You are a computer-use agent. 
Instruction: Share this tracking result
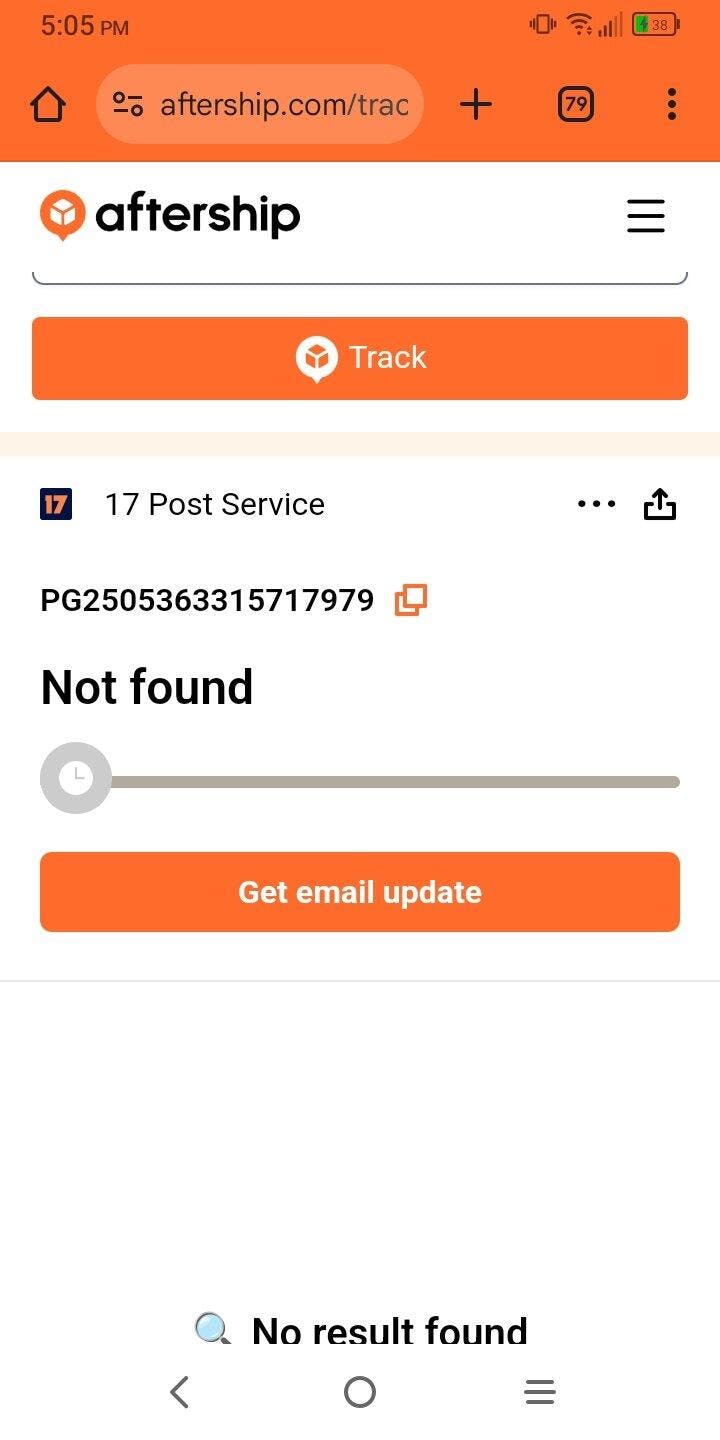(x=660, y=505)
